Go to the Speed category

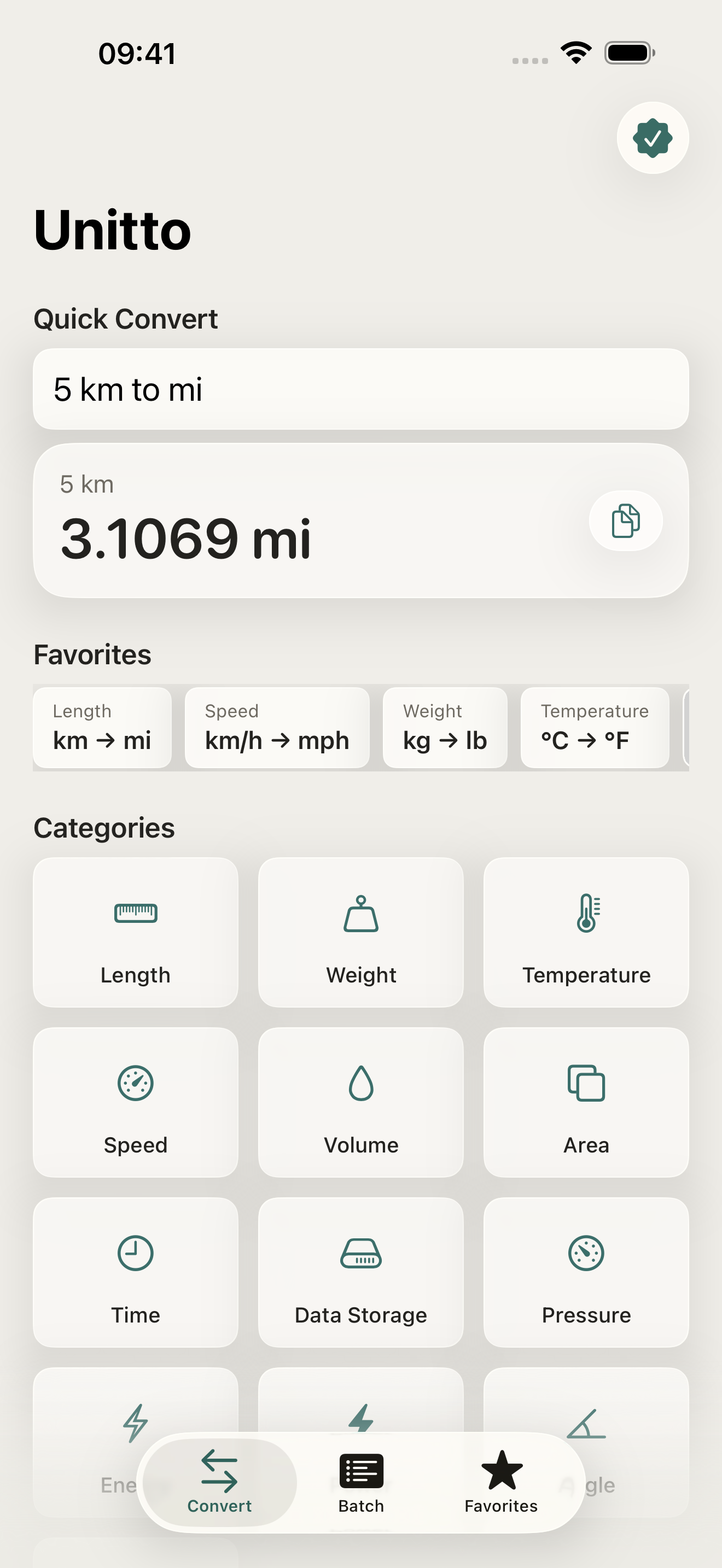point(136,1102)
